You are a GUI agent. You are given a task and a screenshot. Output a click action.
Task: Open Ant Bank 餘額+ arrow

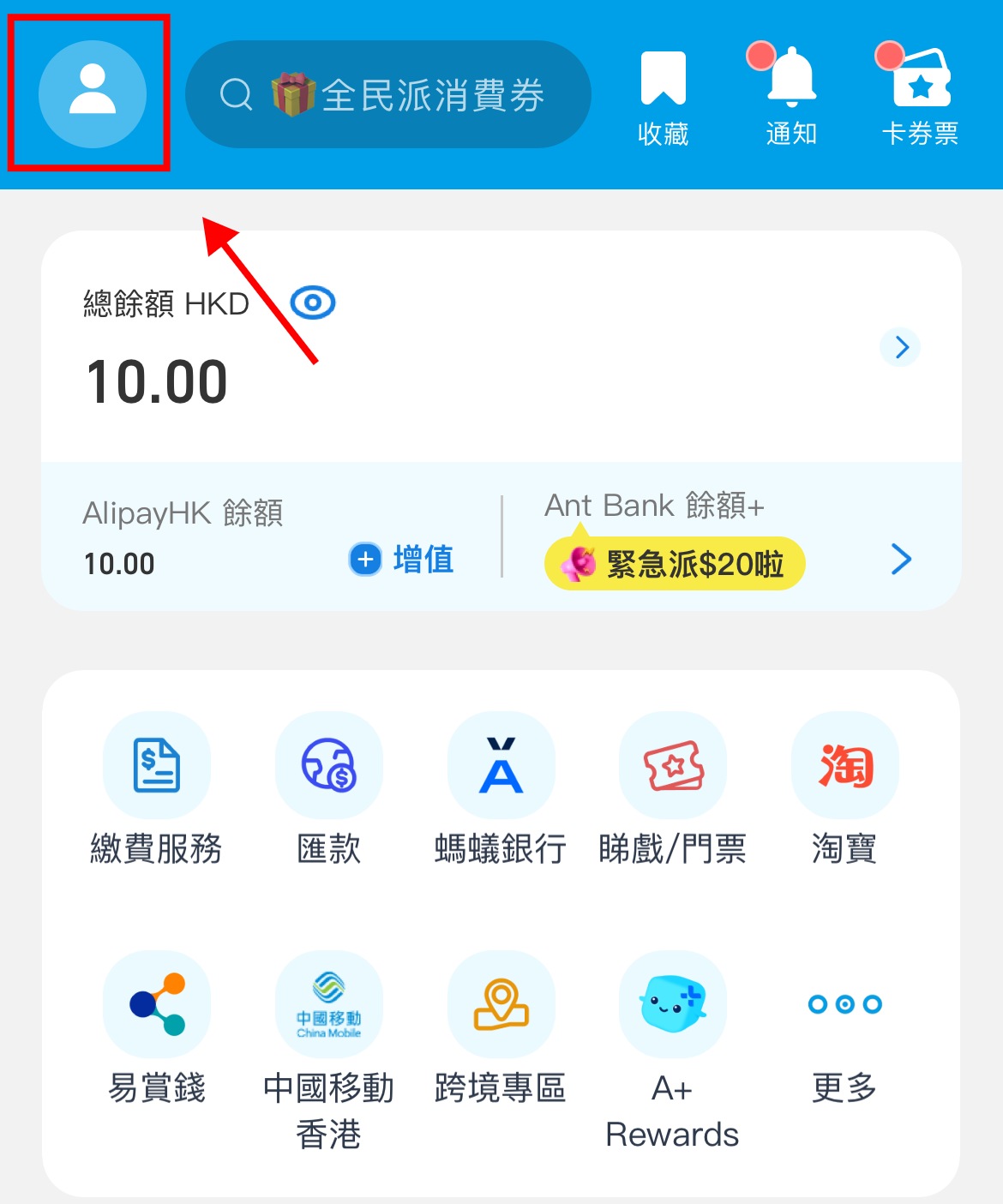point(901,560)
